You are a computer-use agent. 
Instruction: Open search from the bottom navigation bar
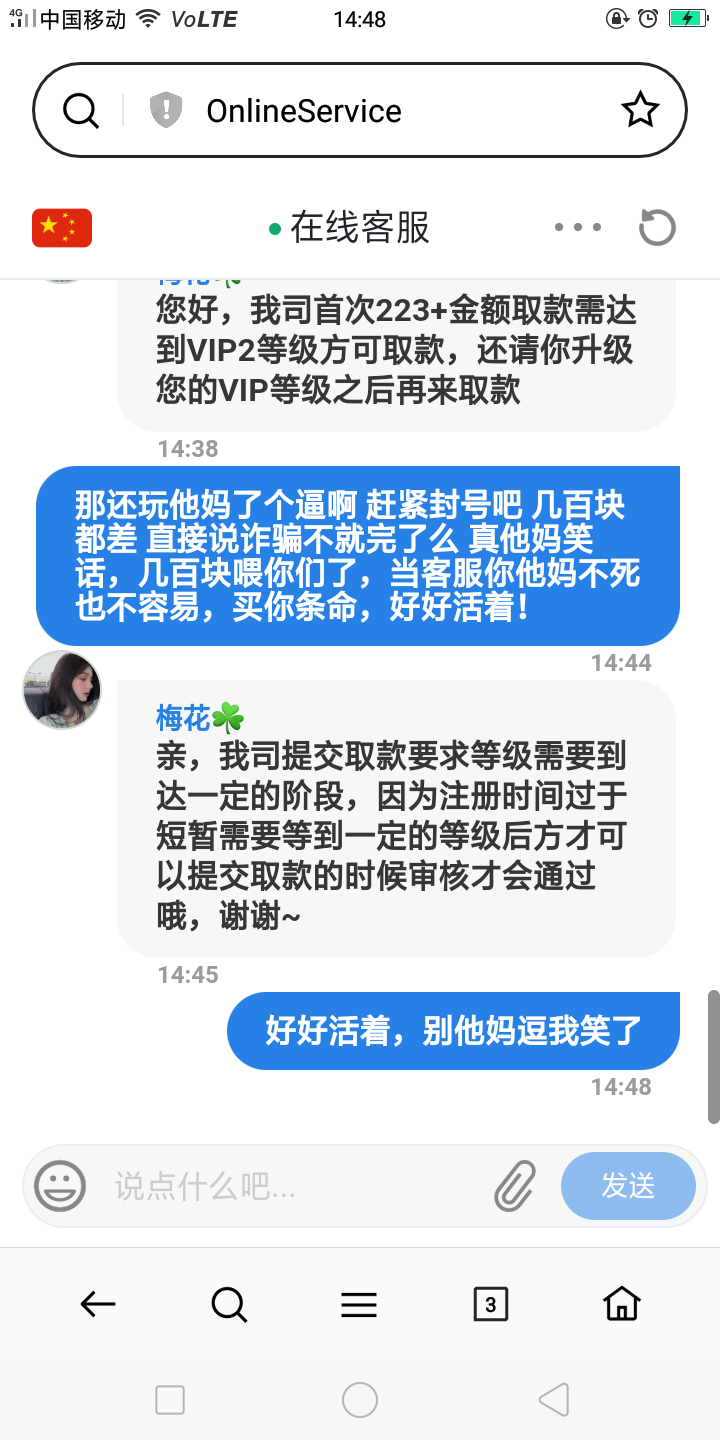pos(229,1304)
